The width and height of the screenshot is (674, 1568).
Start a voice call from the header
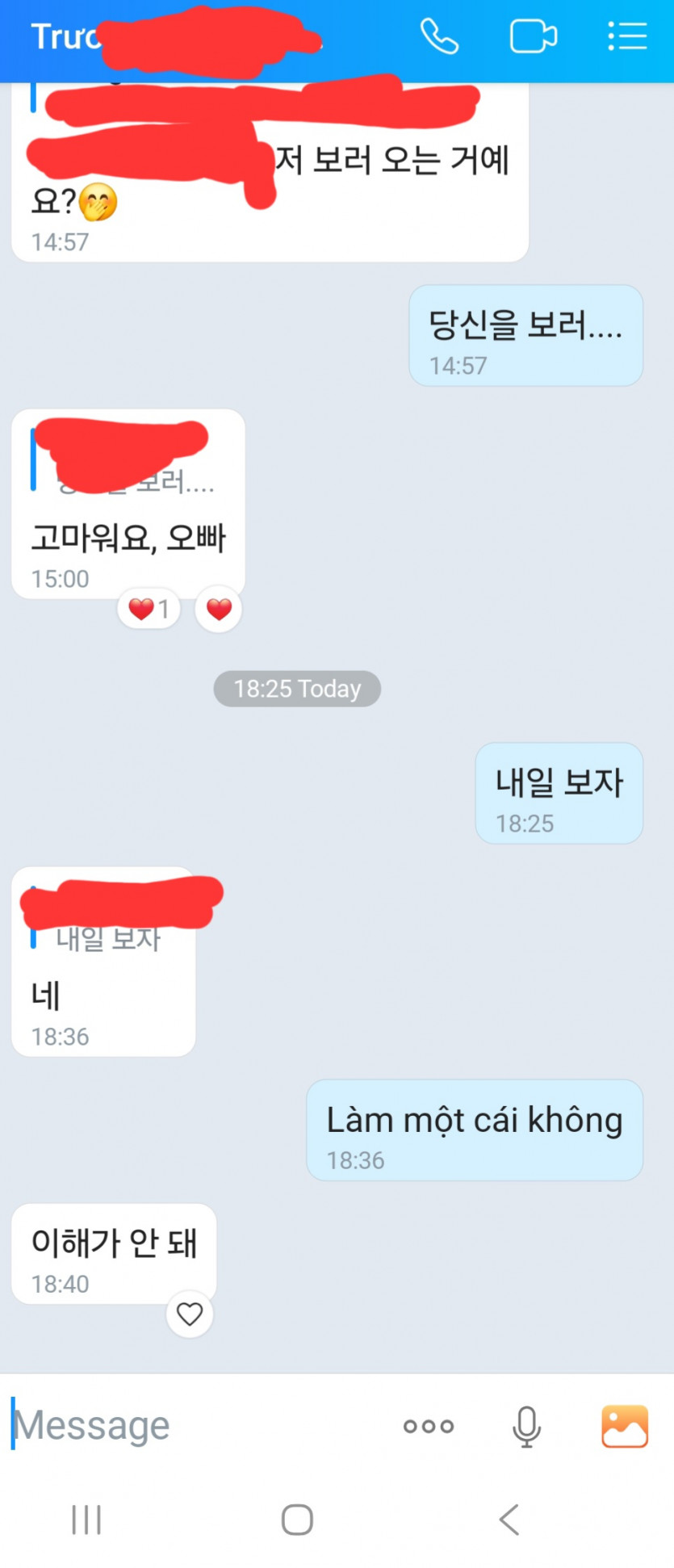[439, 37]
